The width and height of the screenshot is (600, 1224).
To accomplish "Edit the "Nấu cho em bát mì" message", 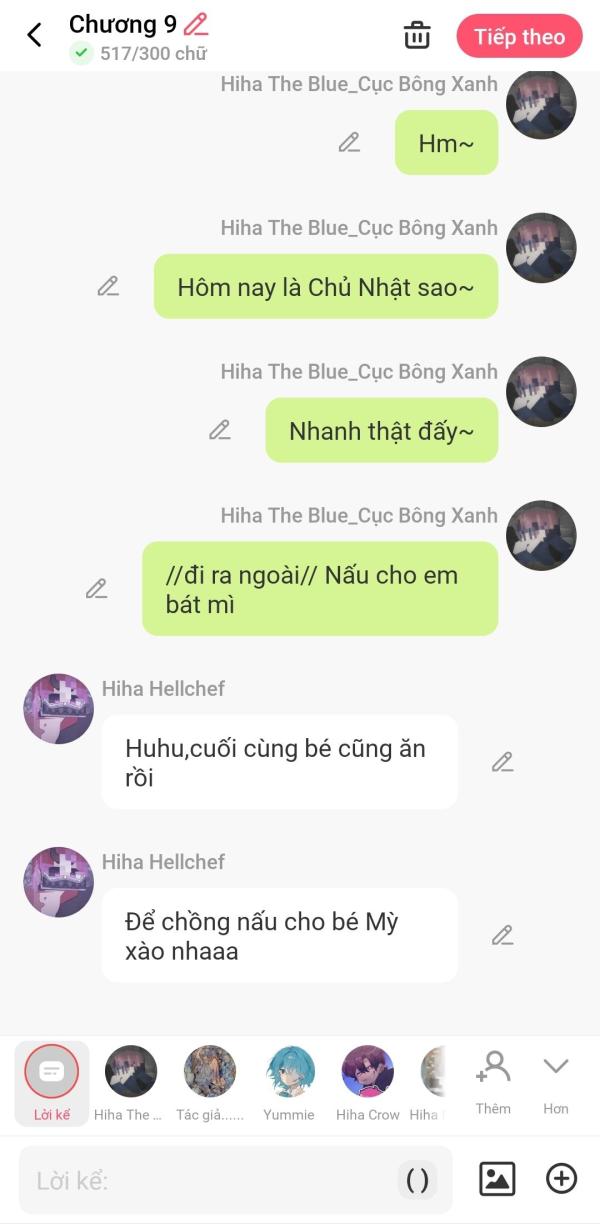I will (96, 589).
